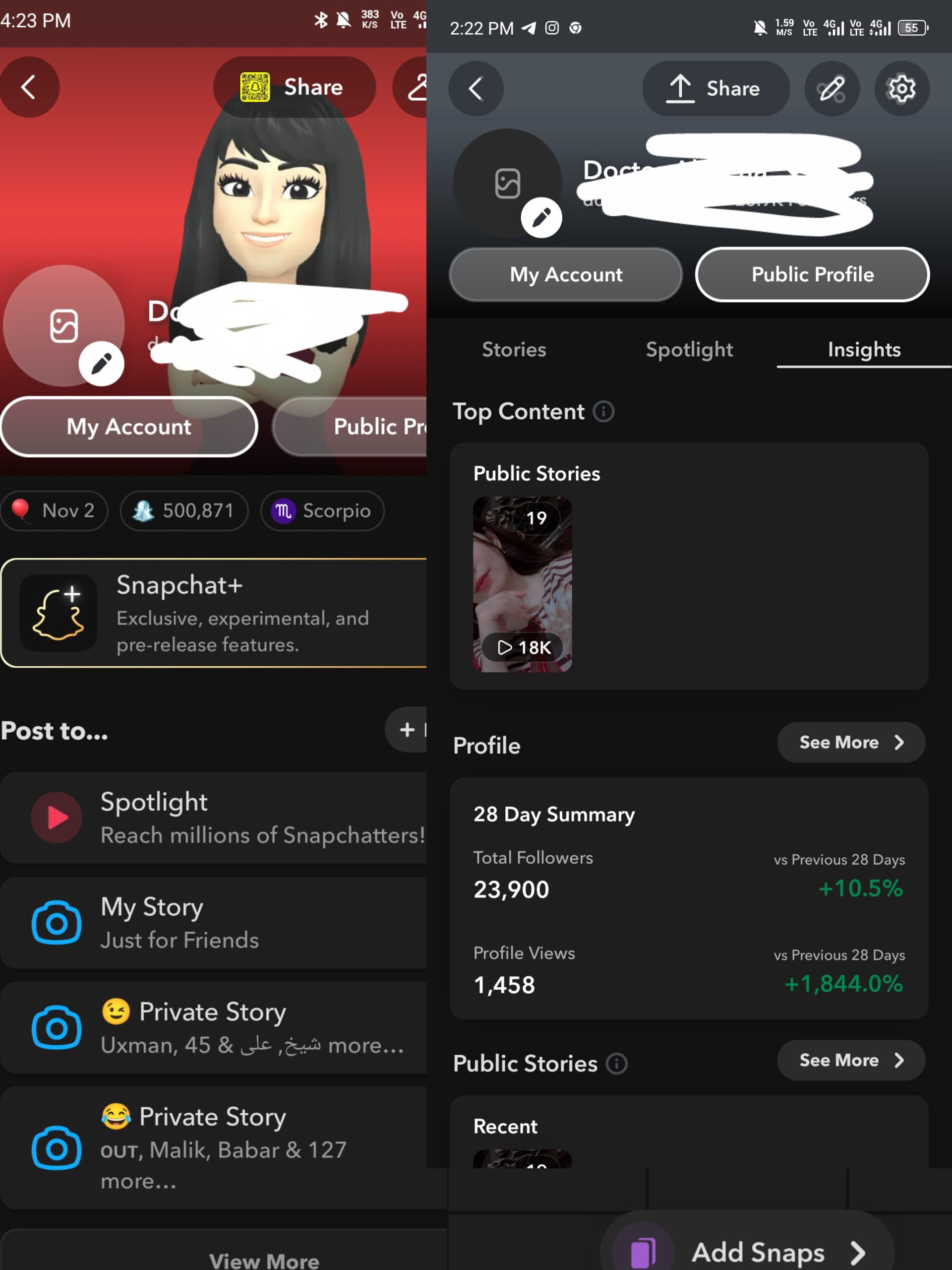Open the Scorpio zodiac chip
The width and height of the screenshot is (952, 1270).
tap(322, 510)
